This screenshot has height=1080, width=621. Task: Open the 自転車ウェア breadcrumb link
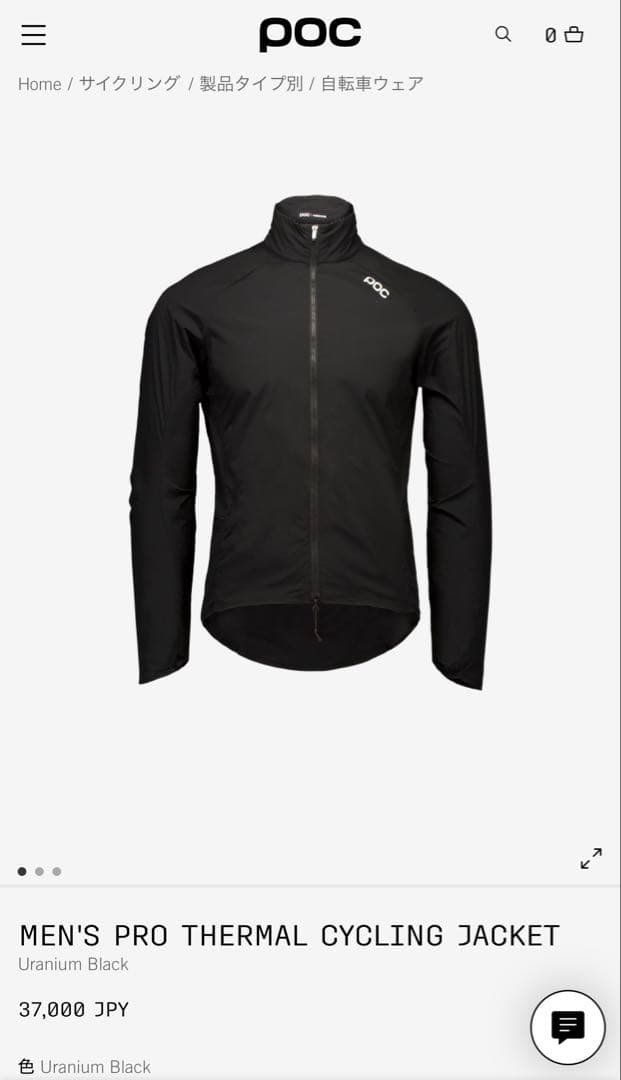[x=372, y=84]
